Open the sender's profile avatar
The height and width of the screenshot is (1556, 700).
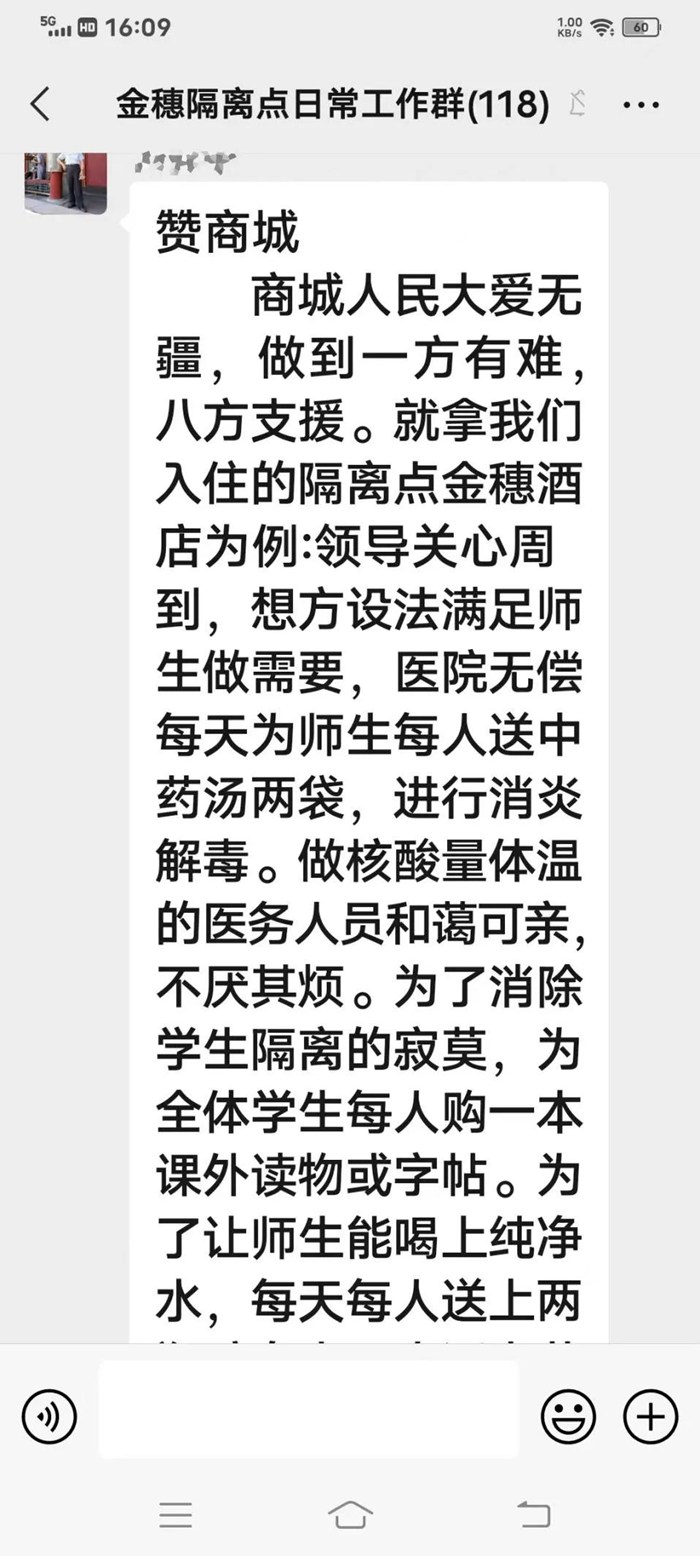(x=66, y=182)
